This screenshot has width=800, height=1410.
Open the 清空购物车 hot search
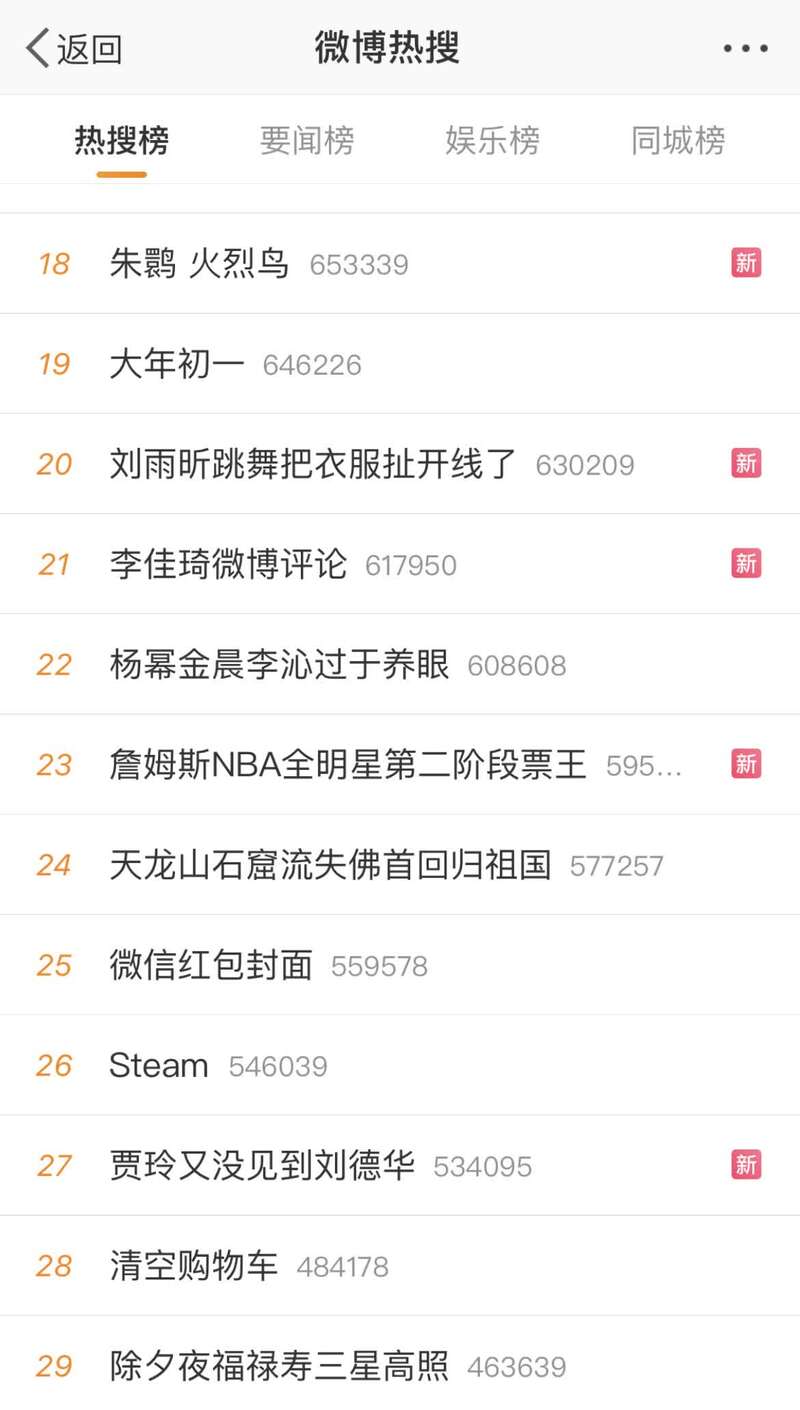[194, 1266]
